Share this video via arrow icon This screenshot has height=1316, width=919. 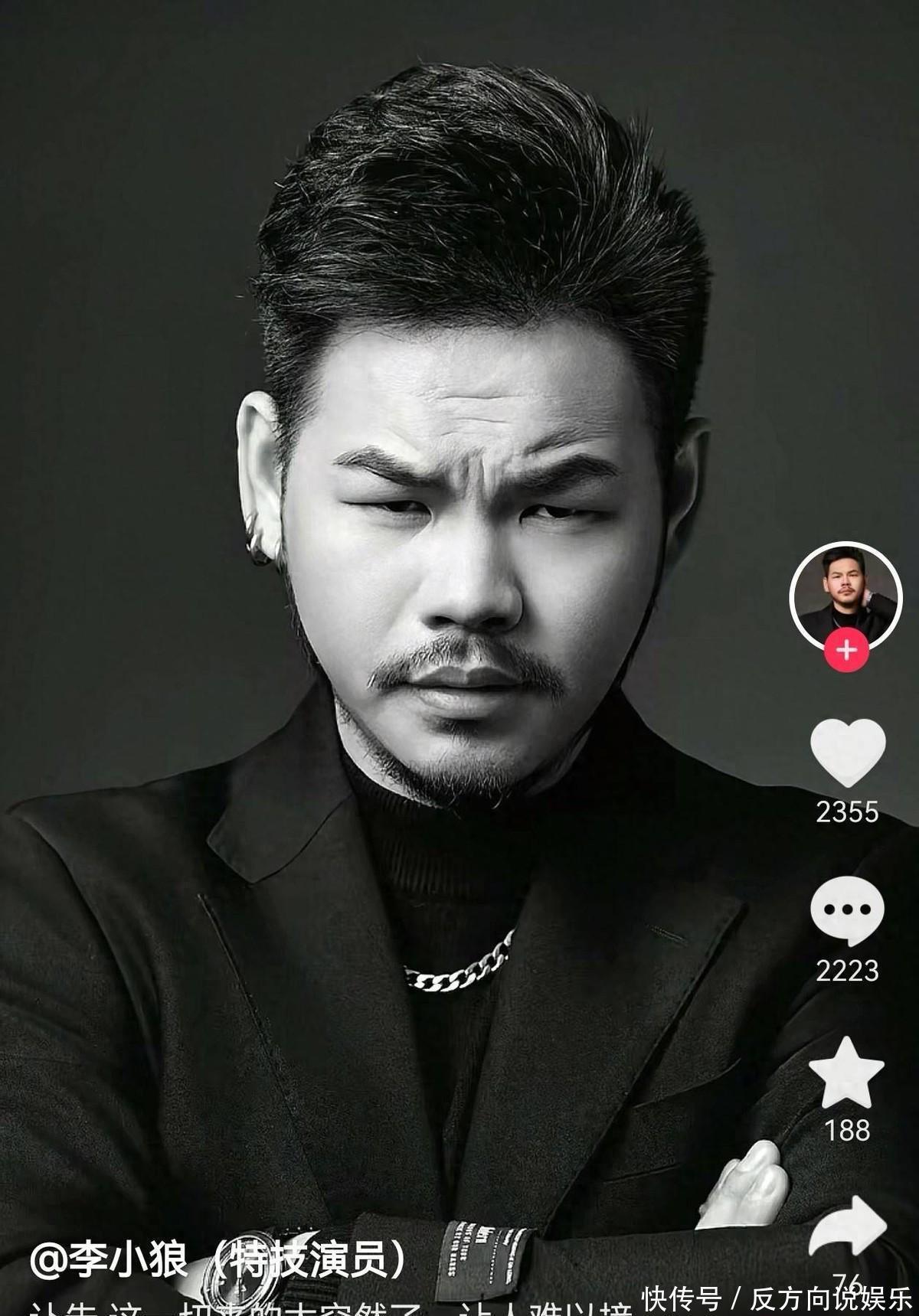pyautogui.click(x=847, y=1226)
